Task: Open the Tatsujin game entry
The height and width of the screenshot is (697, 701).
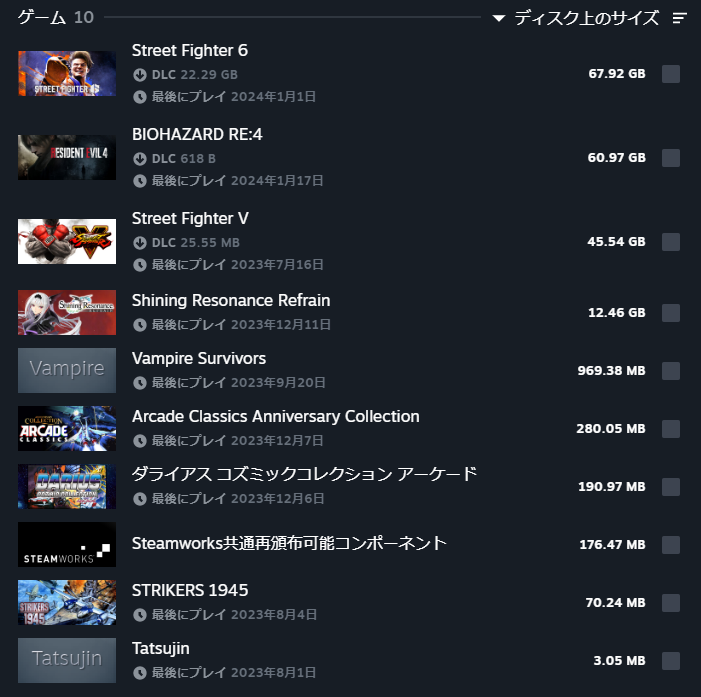Action: [160, 649]
